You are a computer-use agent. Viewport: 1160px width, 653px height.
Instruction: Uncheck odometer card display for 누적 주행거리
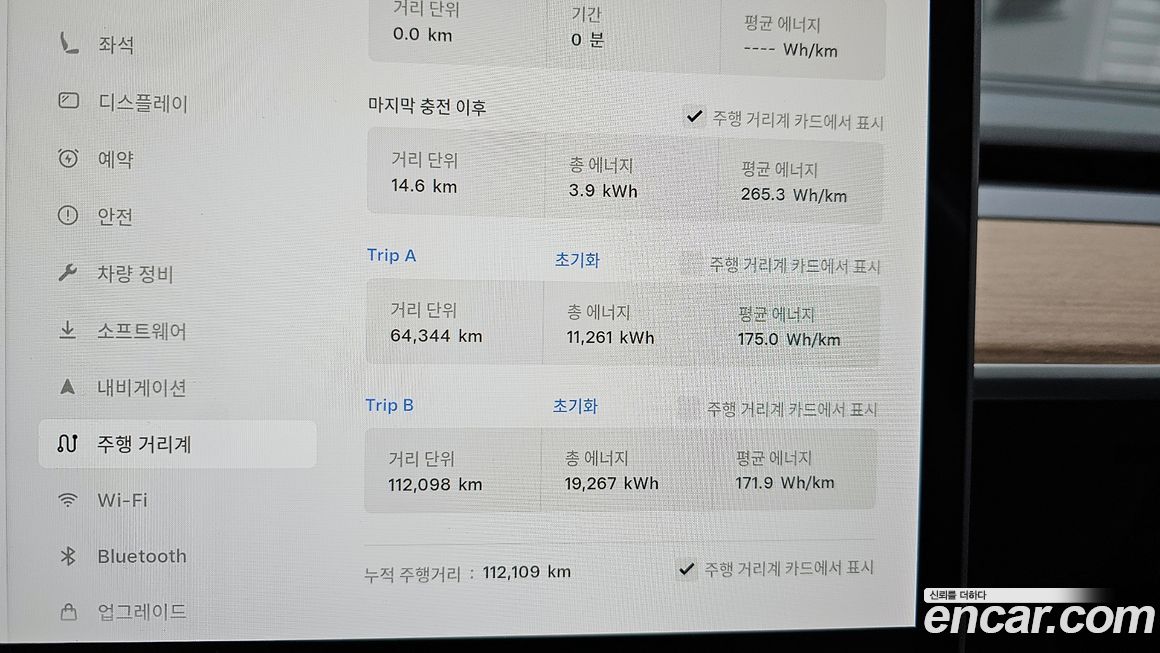tap(686, 569)
